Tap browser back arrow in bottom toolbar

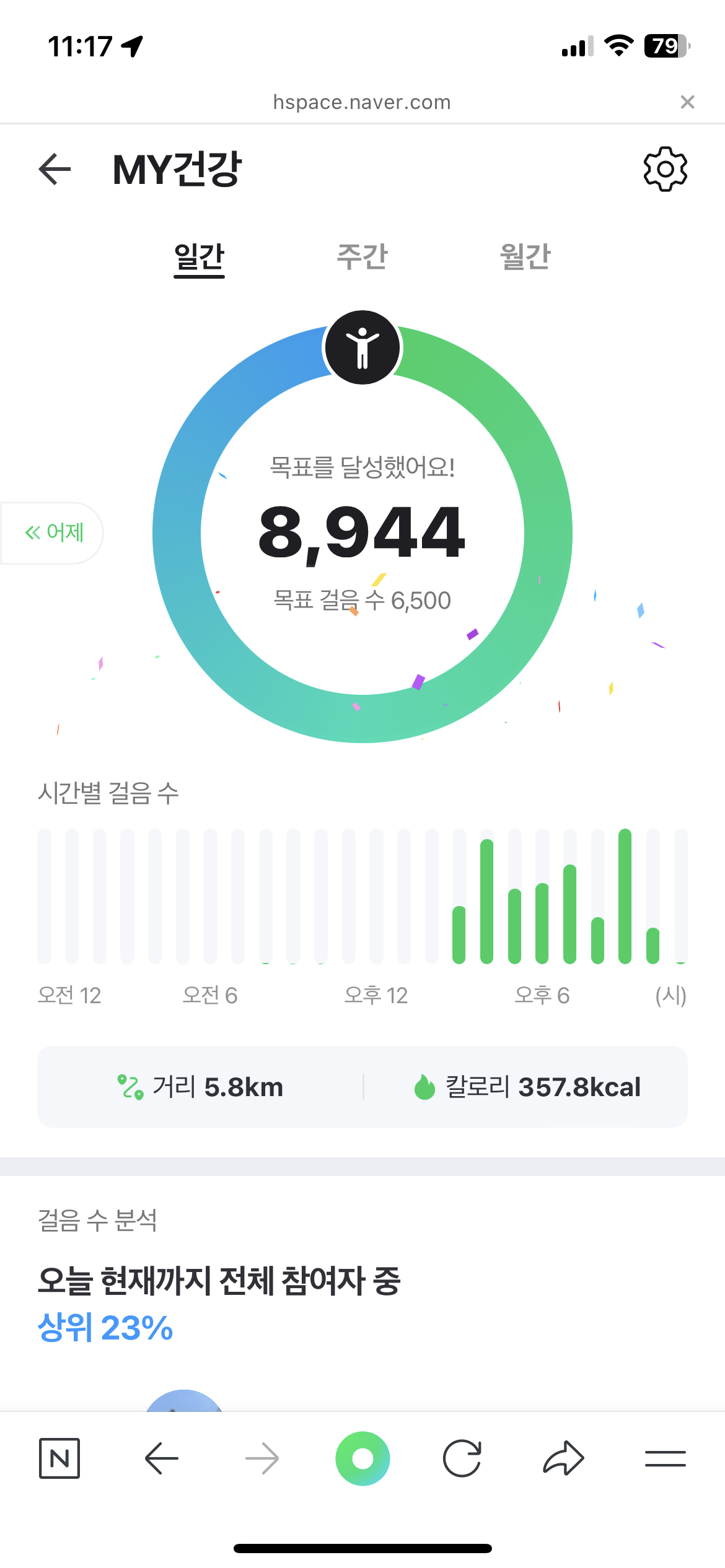click(162, 1458)
